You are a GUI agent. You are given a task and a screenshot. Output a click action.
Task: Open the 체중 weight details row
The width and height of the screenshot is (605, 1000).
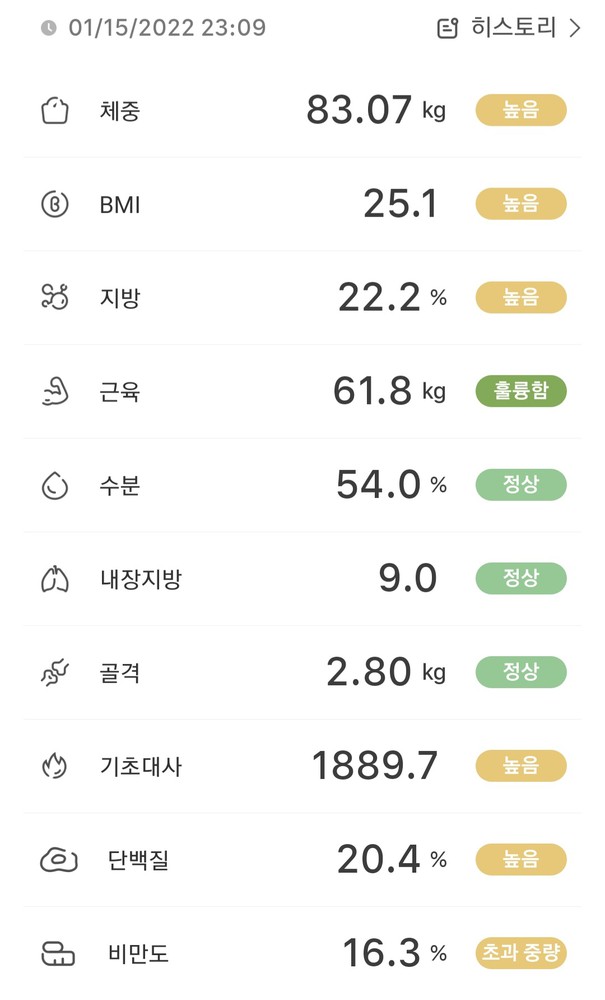(x=302, y=110)
